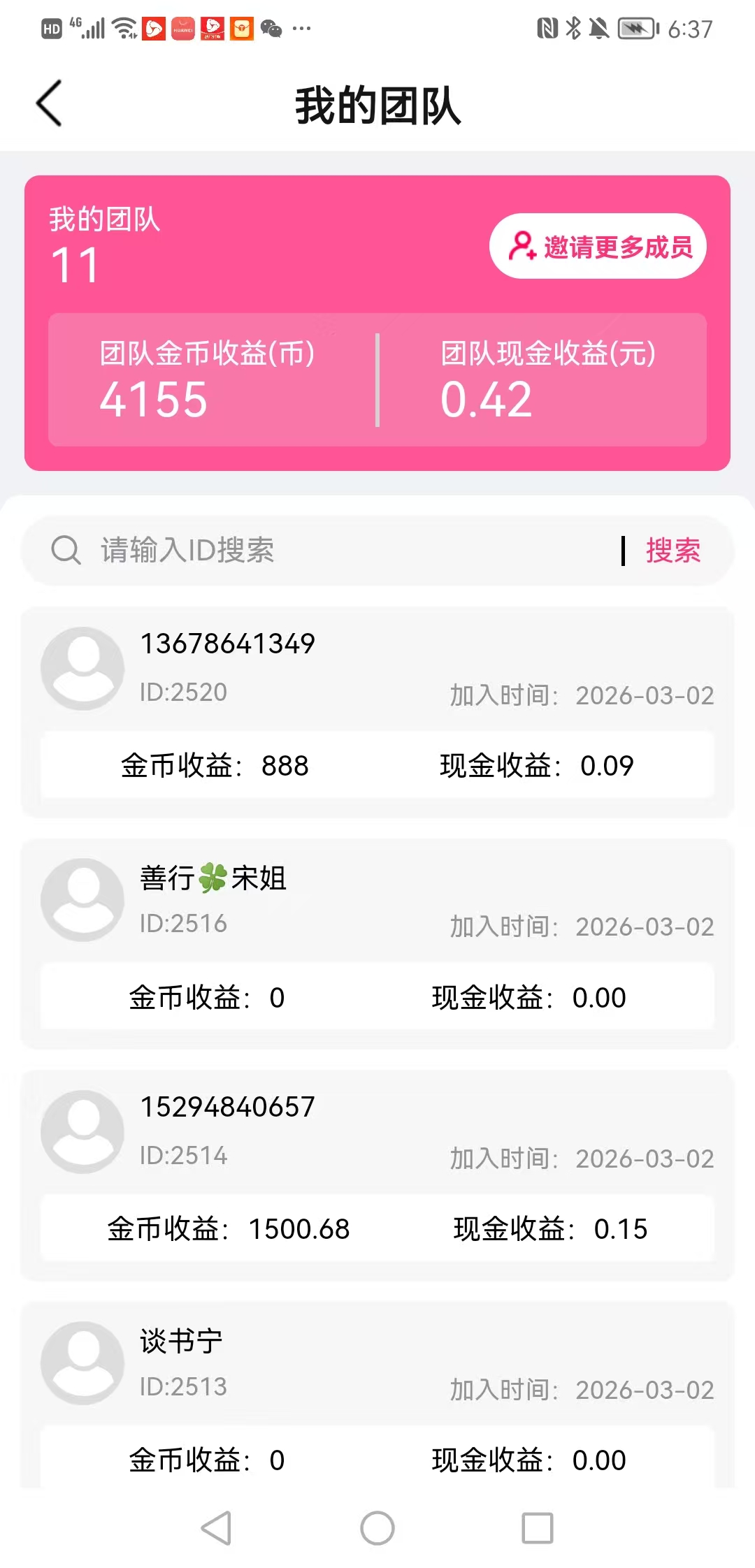This screenshot has height=1568, width=755.
Task: Go back from the 我的团队 page
Action: tap(49, 103)
